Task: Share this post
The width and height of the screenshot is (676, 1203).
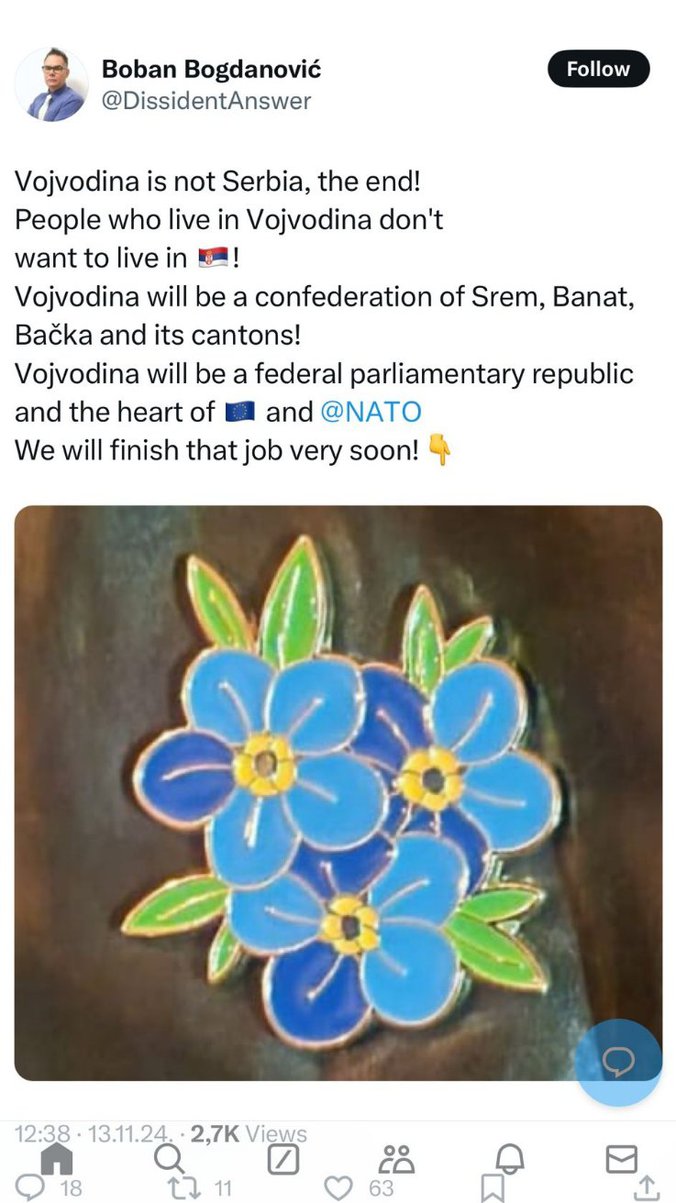Action: coord(646,1186)
